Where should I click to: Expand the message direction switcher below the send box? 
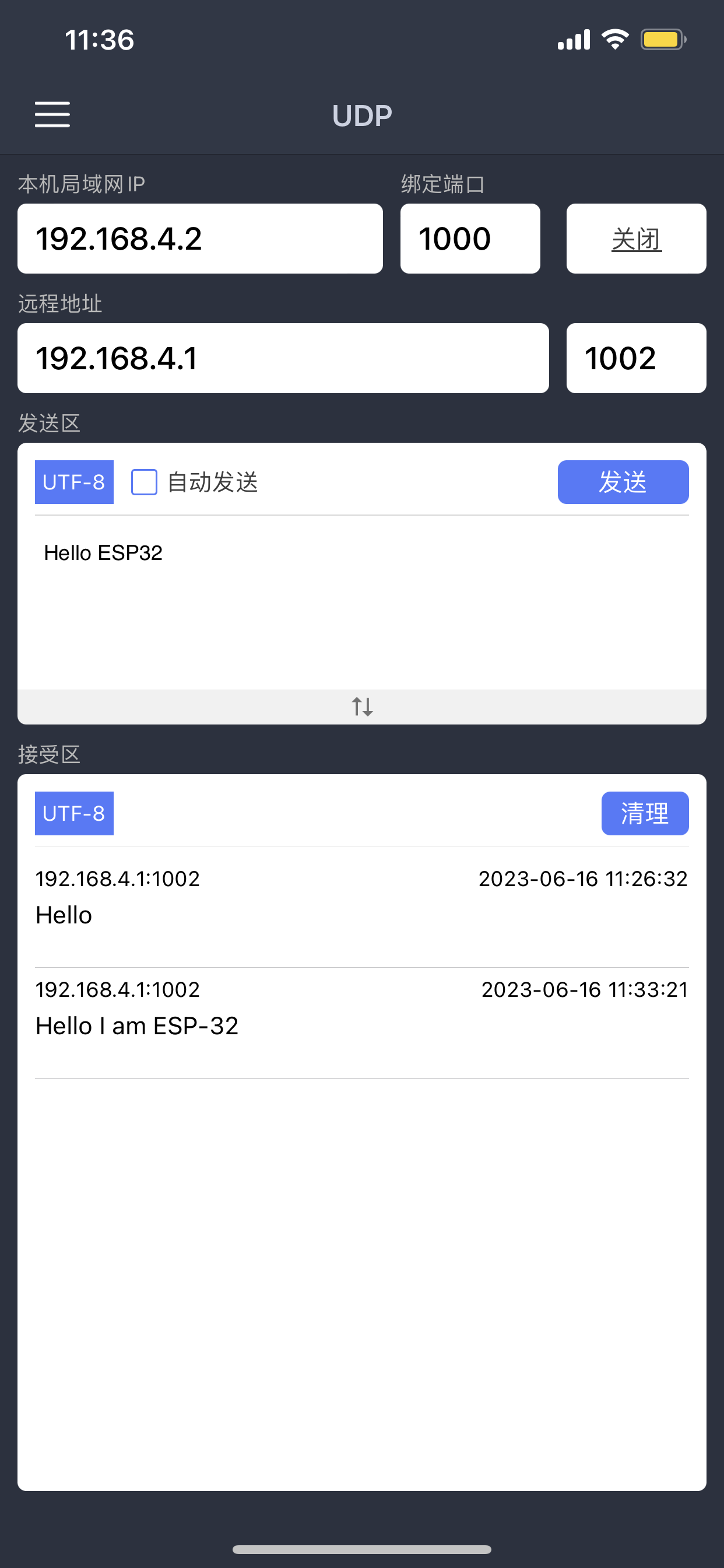pyautogui.click(x=361, y=706)
